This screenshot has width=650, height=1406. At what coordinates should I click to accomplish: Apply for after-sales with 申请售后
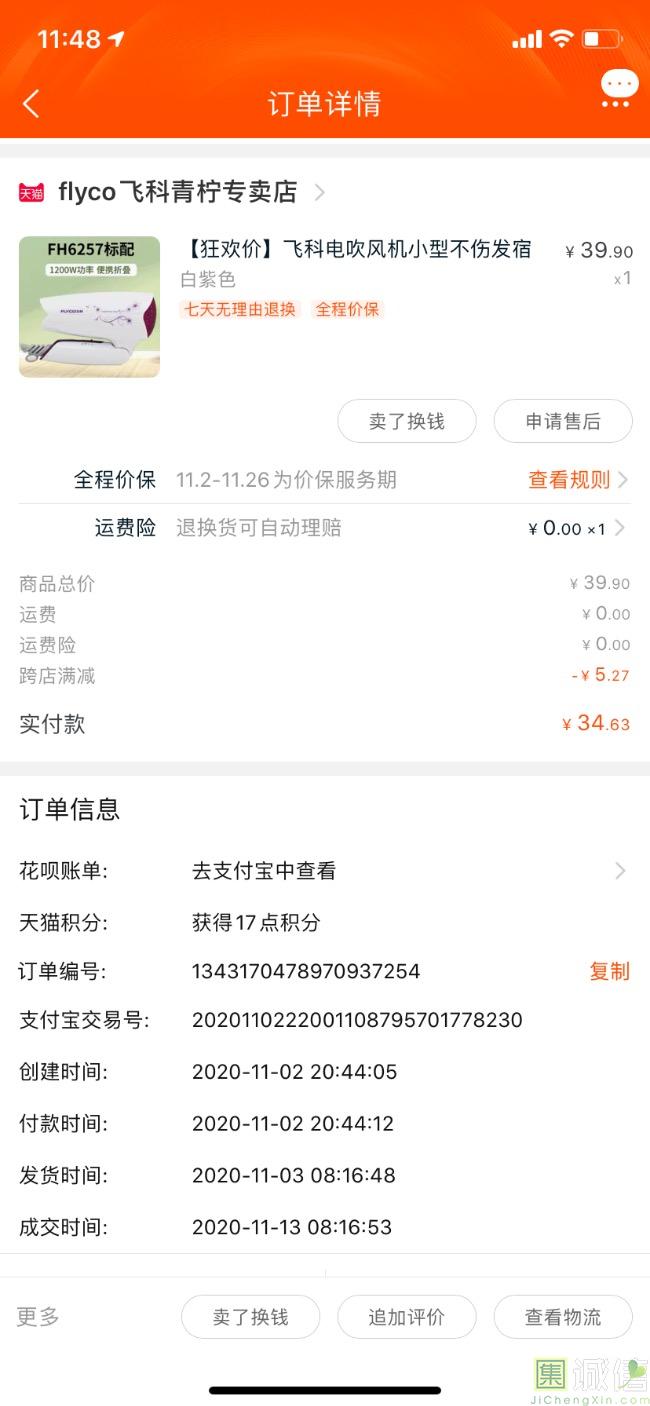point(563,421)
